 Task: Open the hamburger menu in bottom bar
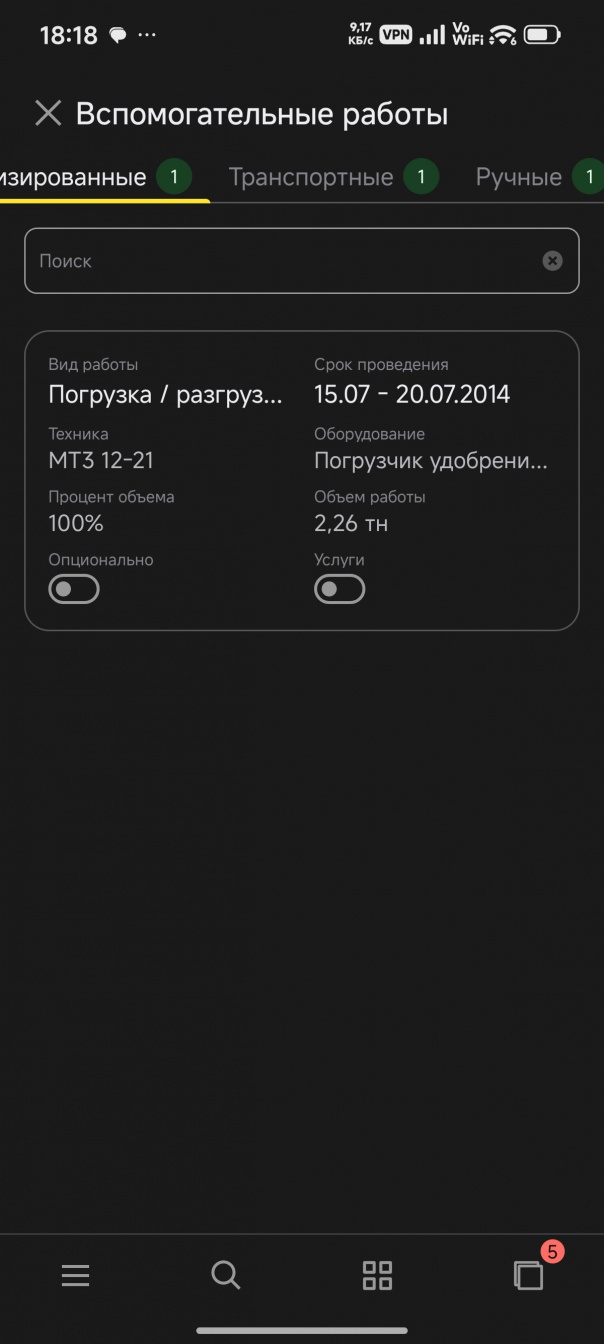tap(75, 1275)
